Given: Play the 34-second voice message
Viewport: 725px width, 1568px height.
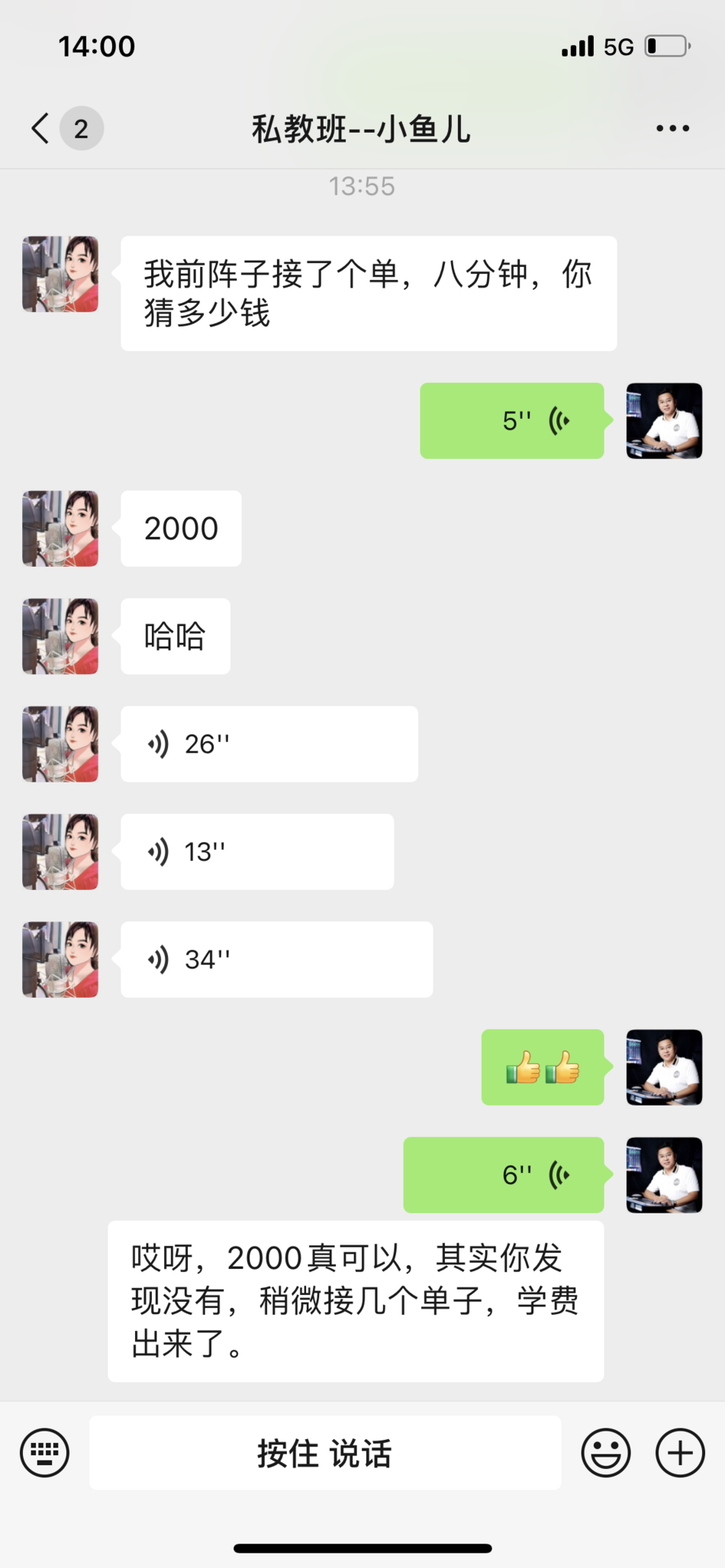Looking at the screenshot, I should (276, 959).
